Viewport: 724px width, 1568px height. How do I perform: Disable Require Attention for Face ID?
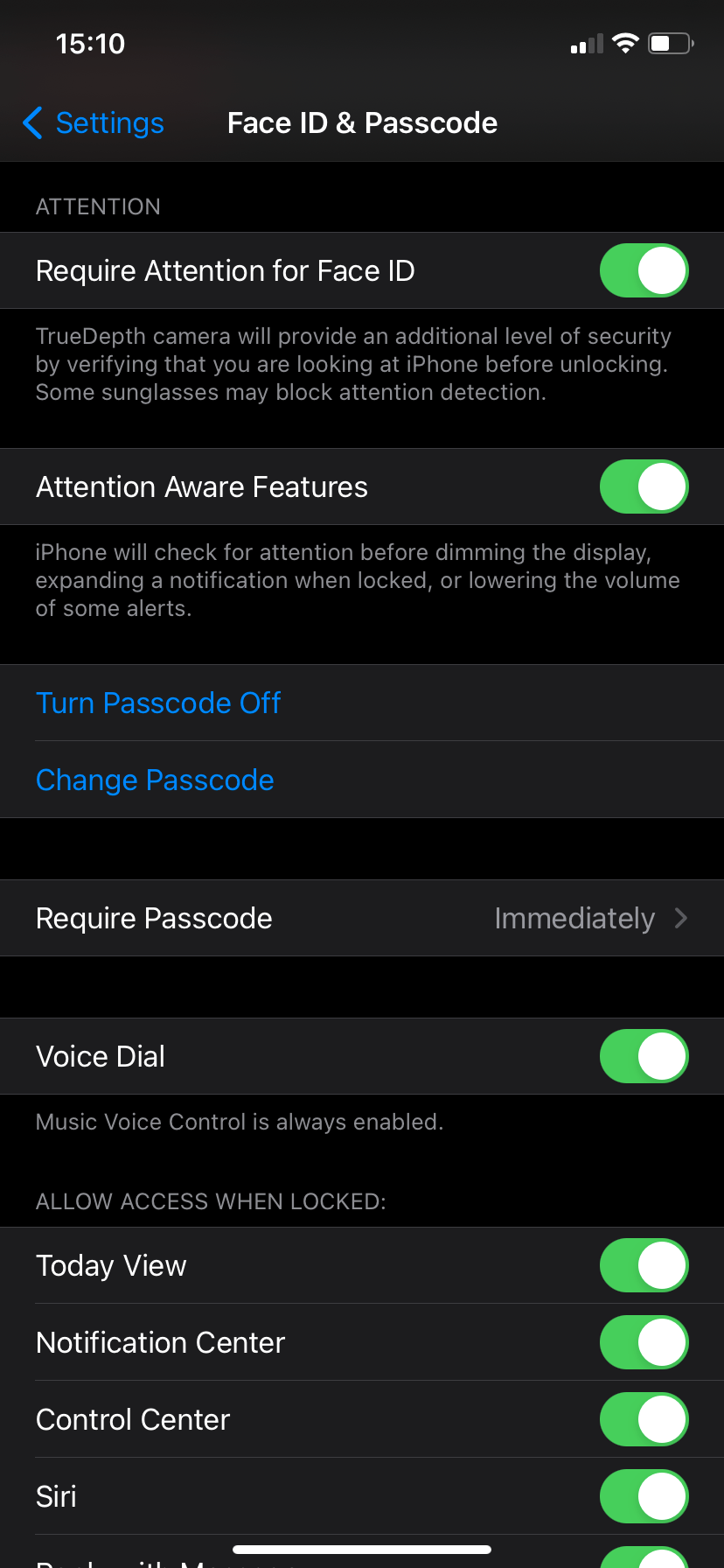coord(644,270)
